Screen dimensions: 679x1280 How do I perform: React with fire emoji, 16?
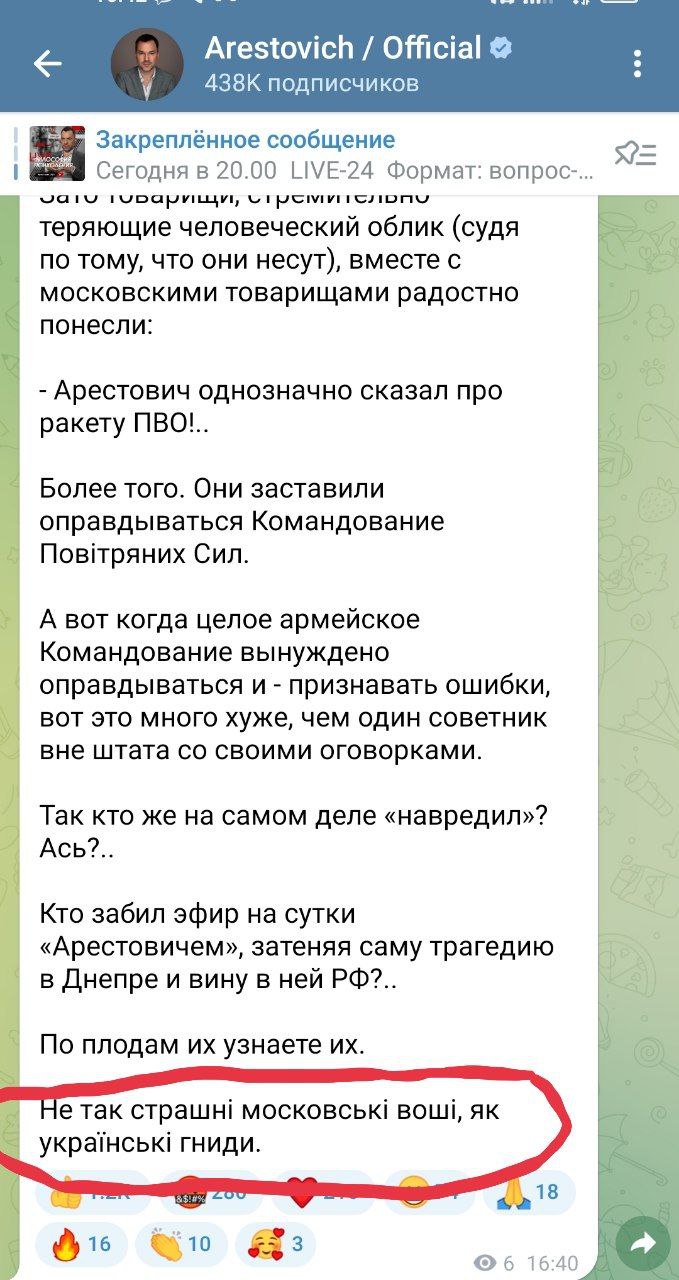pyautogui.click(x=81, y=1244)
